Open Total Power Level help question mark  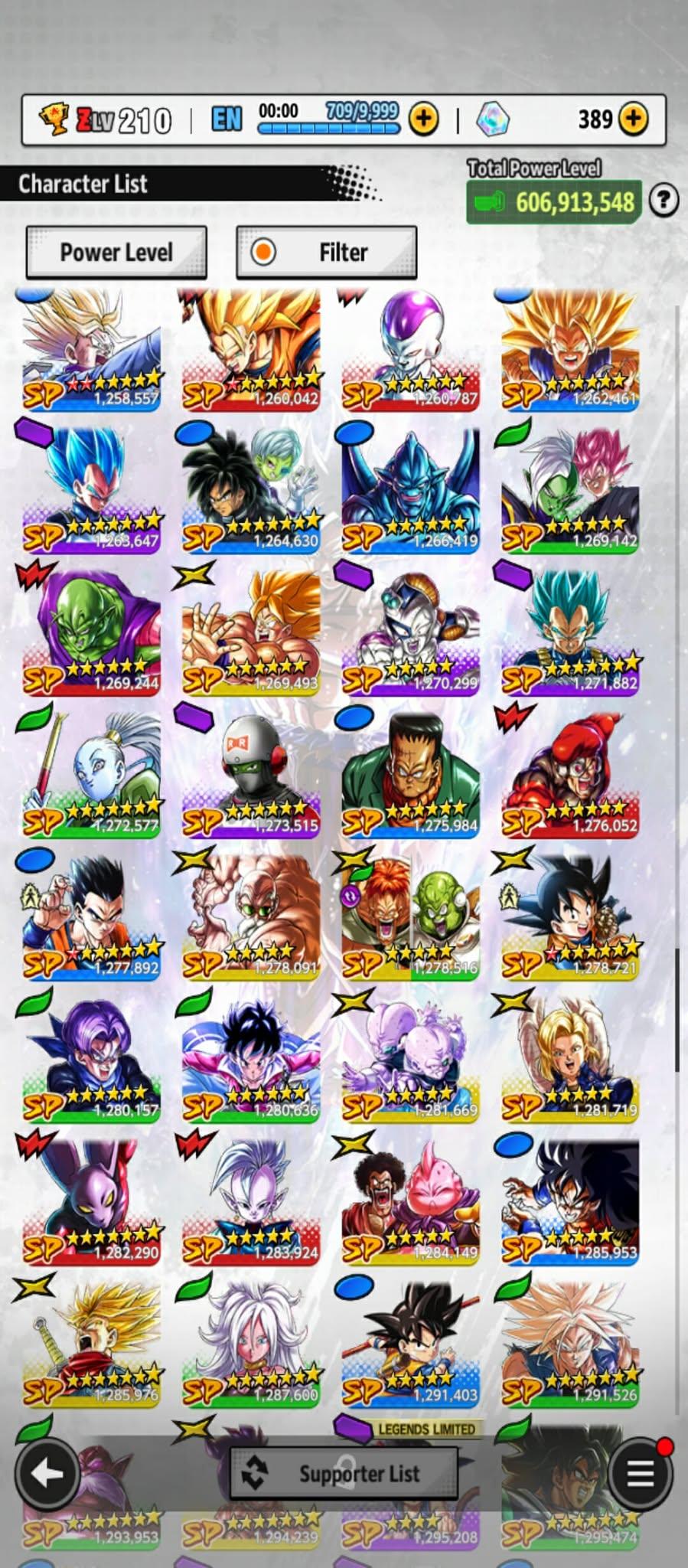coord(663,201)
